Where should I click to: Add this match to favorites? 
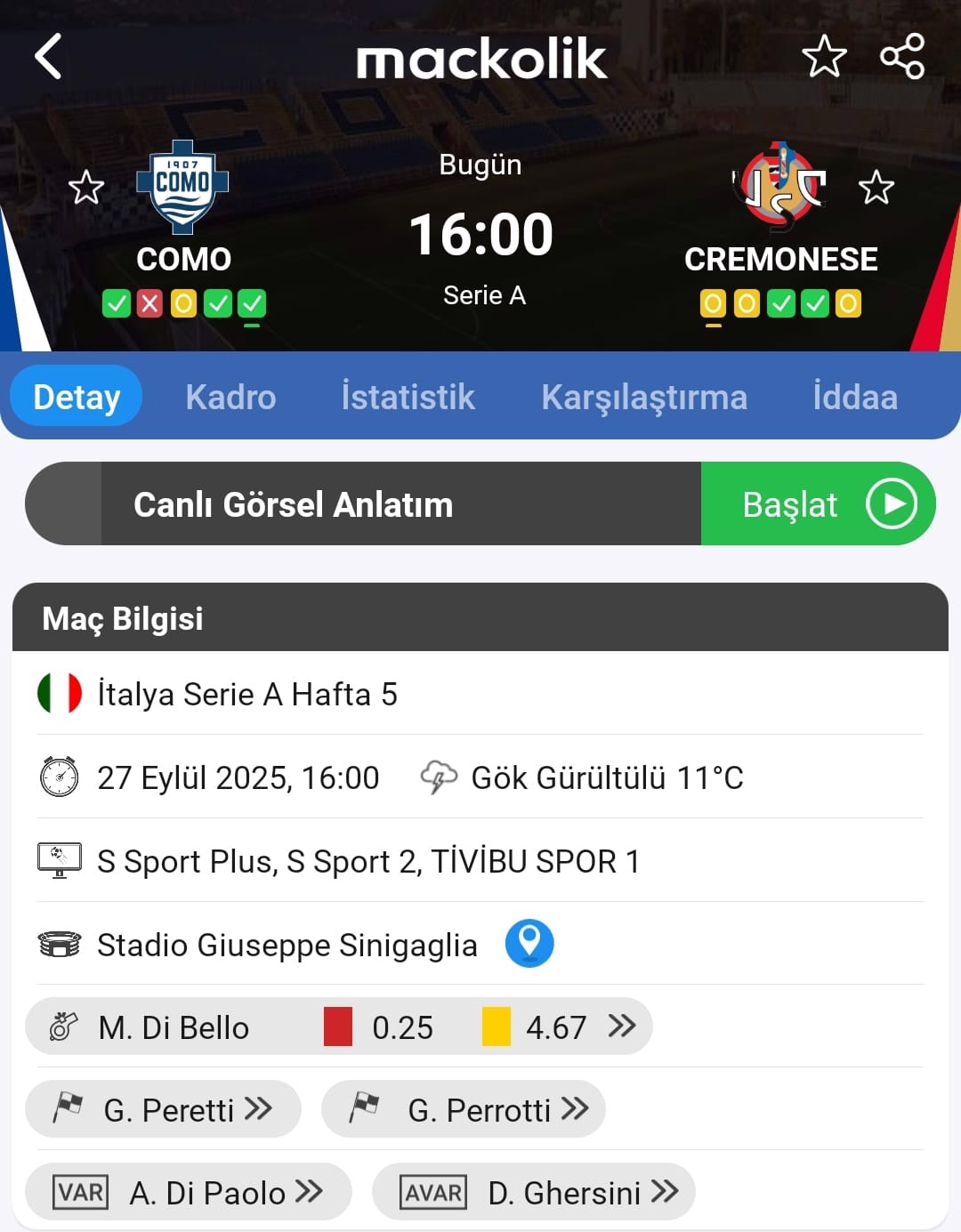coord(824,57)
